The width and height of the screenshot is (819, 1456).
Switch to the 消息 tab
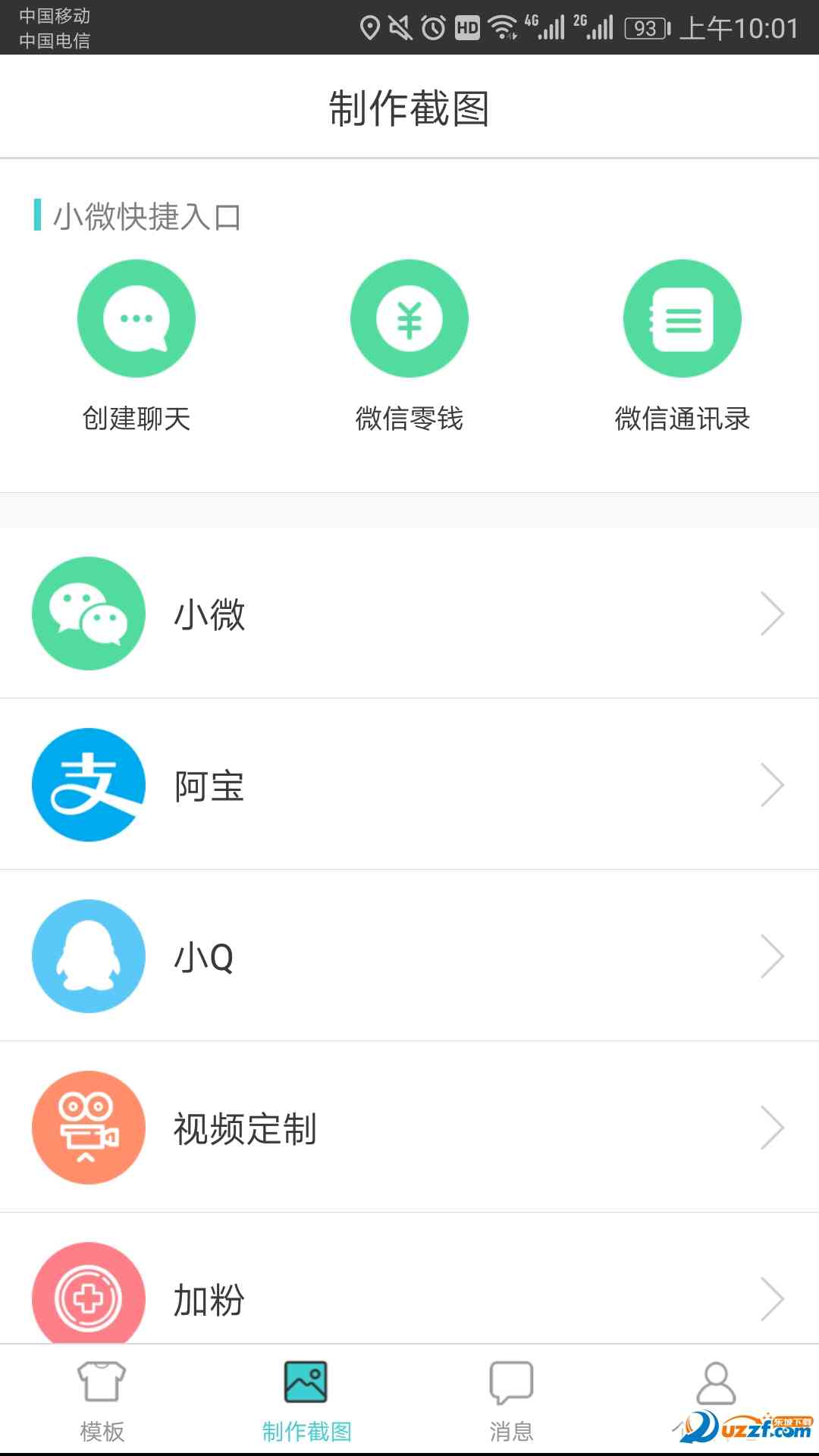point(512,1400)
